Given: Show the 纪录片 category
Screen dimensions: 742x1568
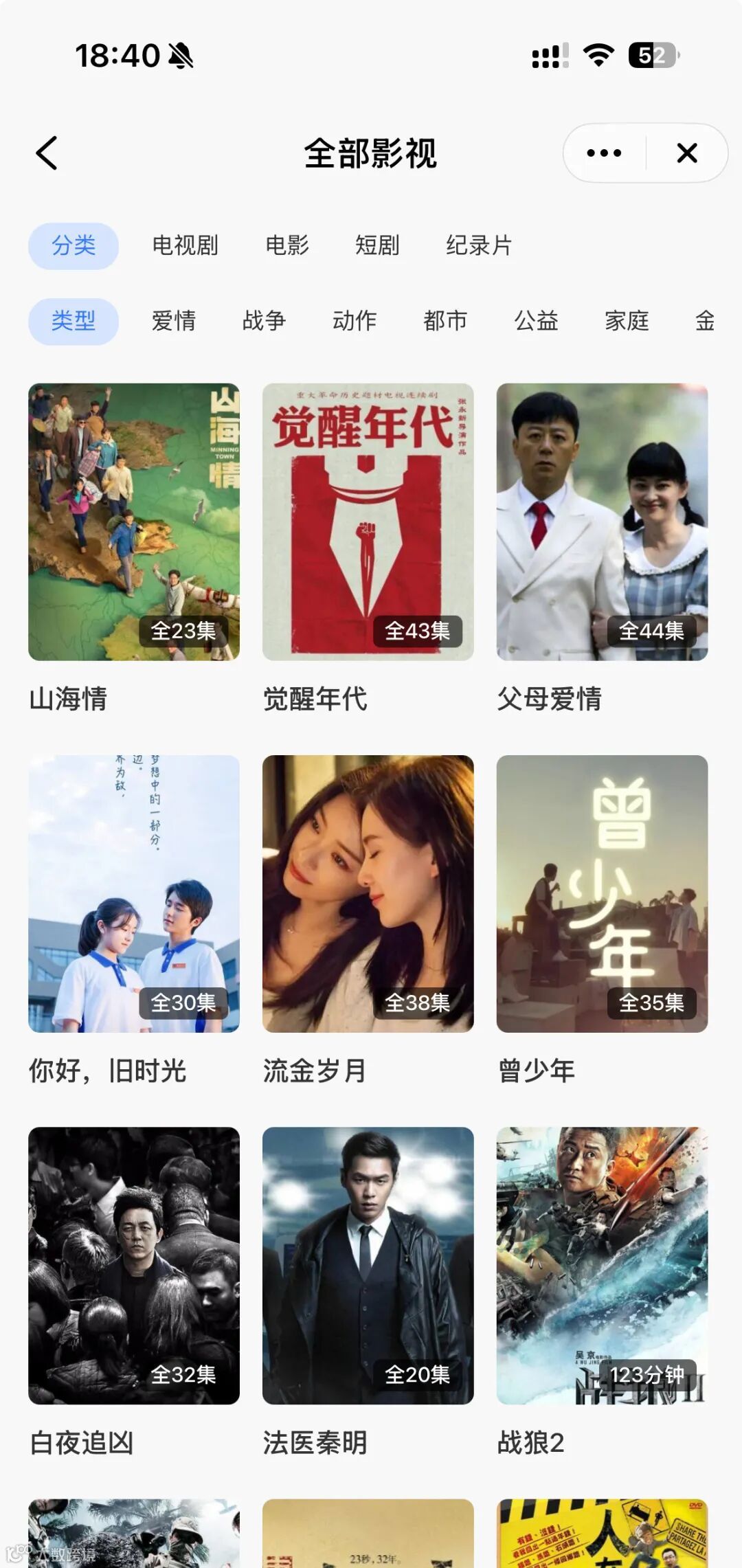Looking at the screenshot, I should pyautogui.click(x=479, y=245).
